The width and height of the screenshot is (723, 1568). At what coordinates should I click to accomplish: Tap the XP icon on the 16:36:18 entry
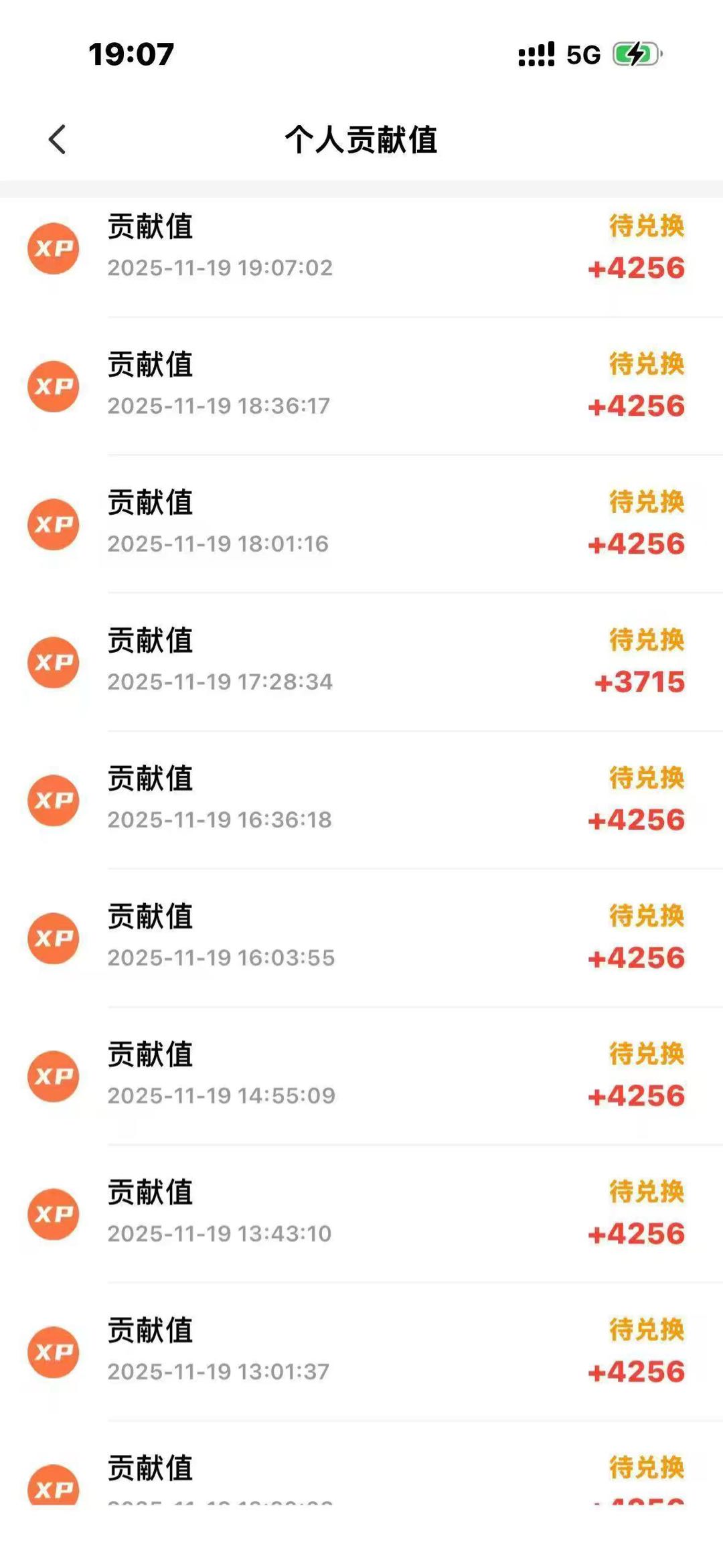click(x=54, y=801)
